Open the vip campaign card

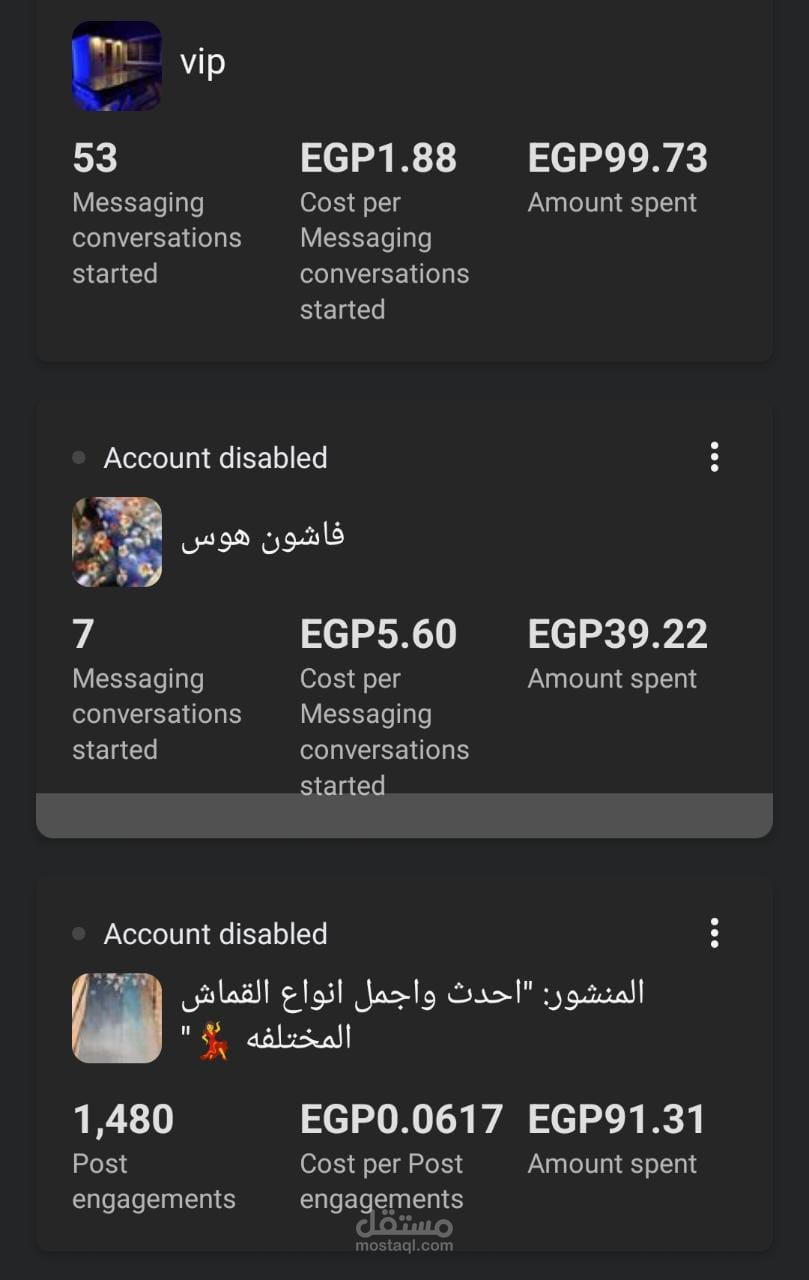coord(404,180)
